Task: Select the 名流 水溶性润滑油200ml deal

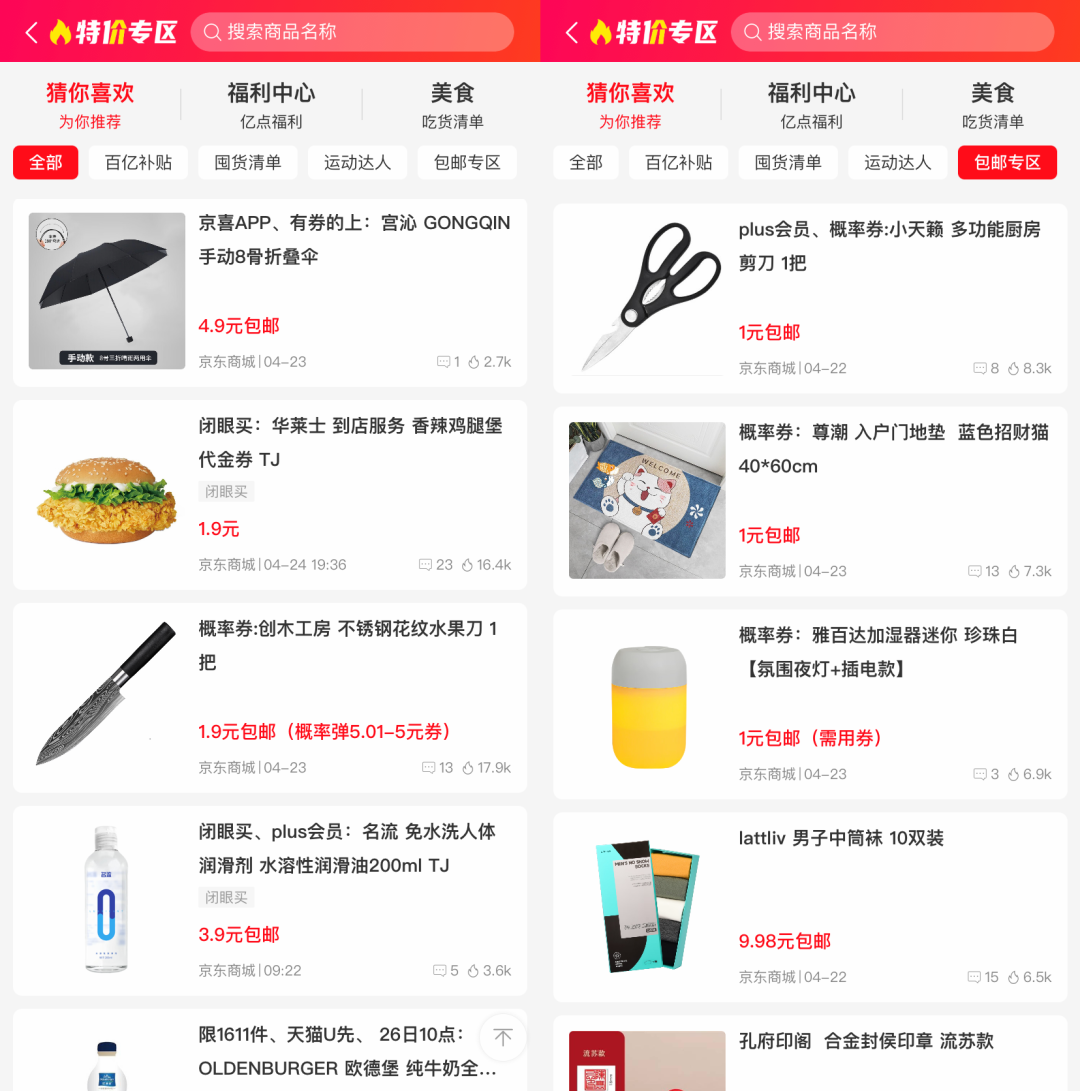Action: 346,849
